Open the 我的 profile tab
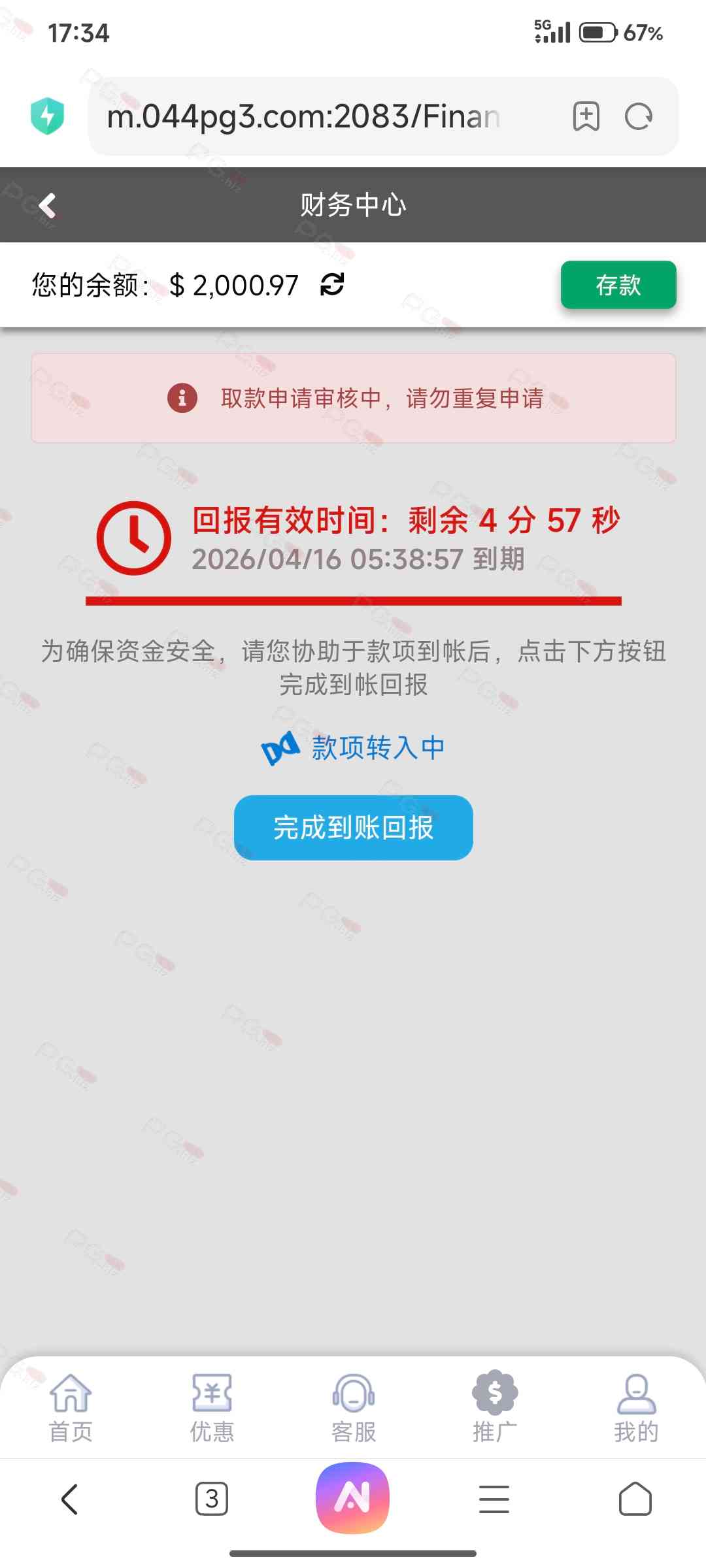 pyautogui.click(x=635, y=1408)
